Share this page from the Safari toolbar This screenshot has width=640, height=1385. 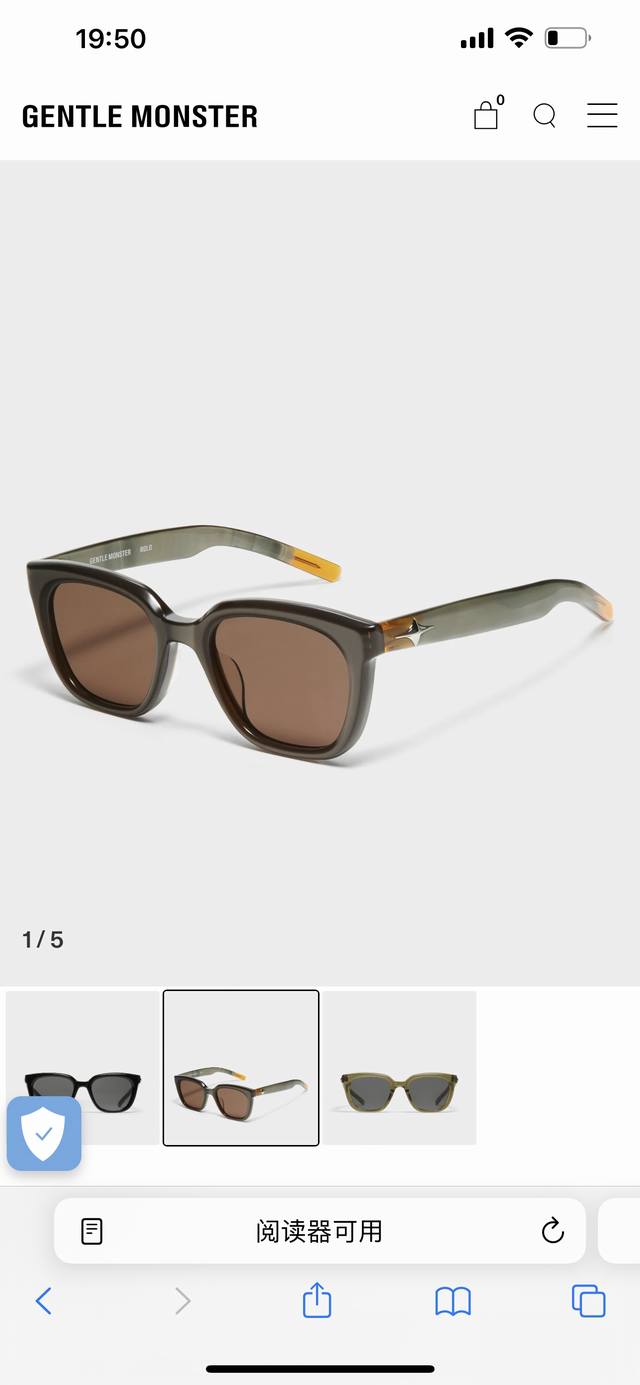click(x=317, y=1301)
